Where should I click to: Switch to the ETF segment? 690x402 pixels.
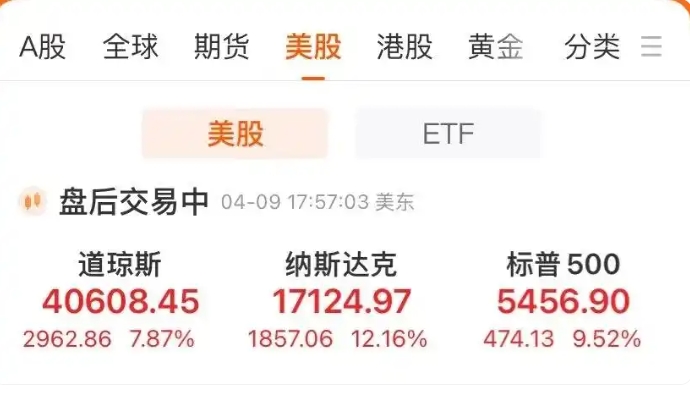(448, 134)
